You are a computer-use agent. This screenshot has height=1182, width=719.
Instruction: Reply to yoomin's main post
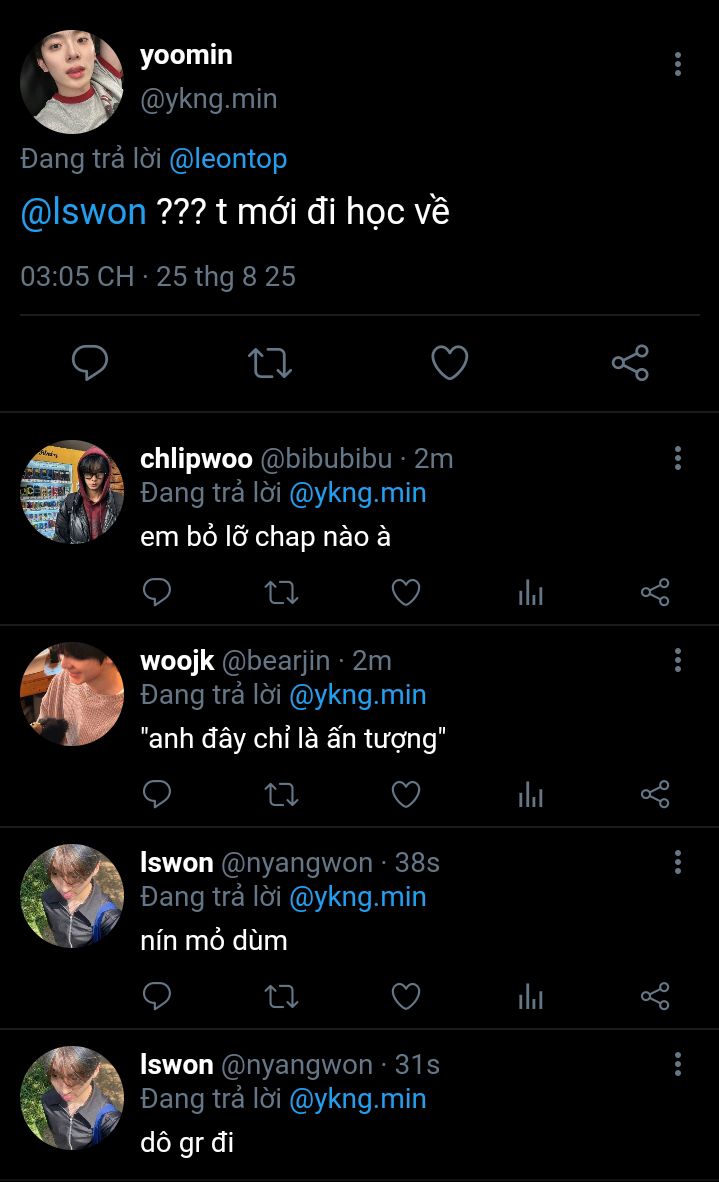click(90, 363)
